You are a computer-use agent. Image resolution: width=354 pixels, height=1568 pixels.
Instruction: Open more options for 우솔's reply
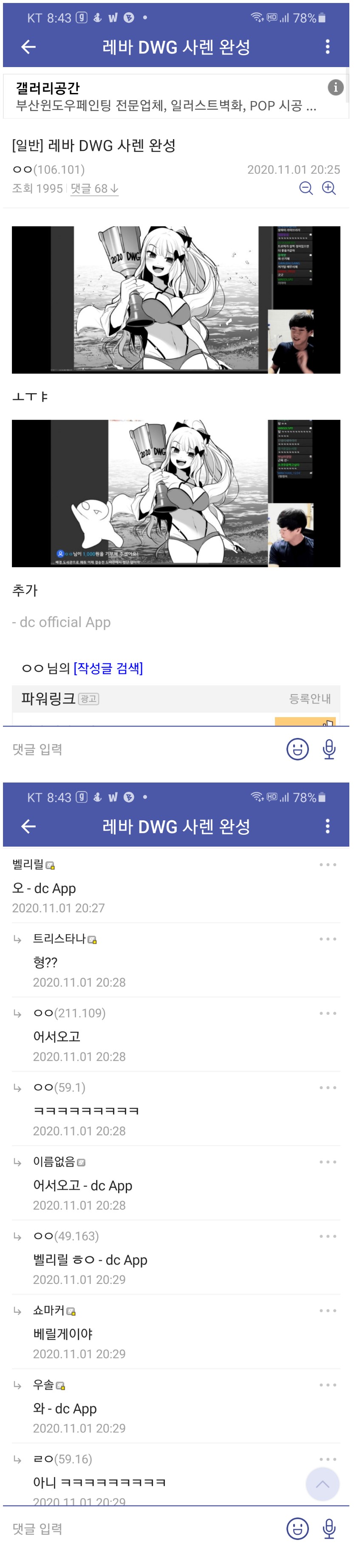(x=327, y=1385)
